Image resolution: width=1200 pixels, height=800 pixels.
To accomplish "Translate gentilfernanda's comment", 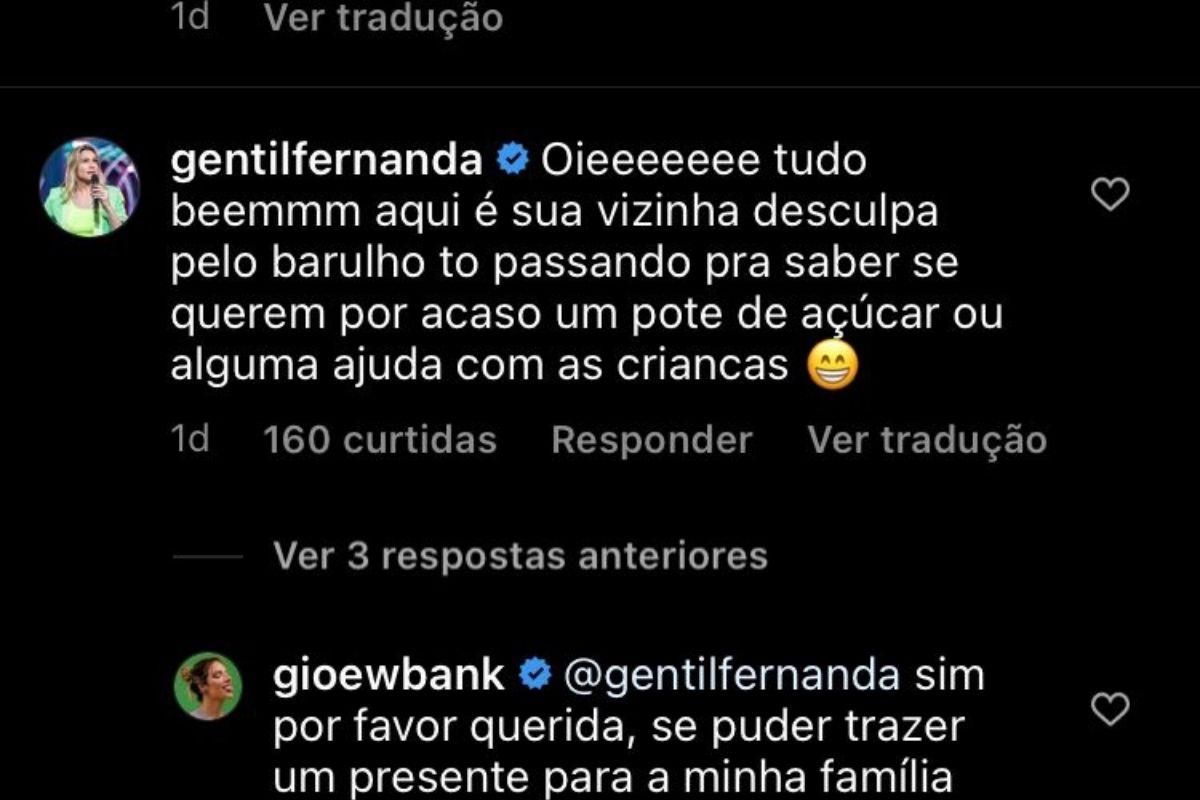I will [x=927, y=440].
